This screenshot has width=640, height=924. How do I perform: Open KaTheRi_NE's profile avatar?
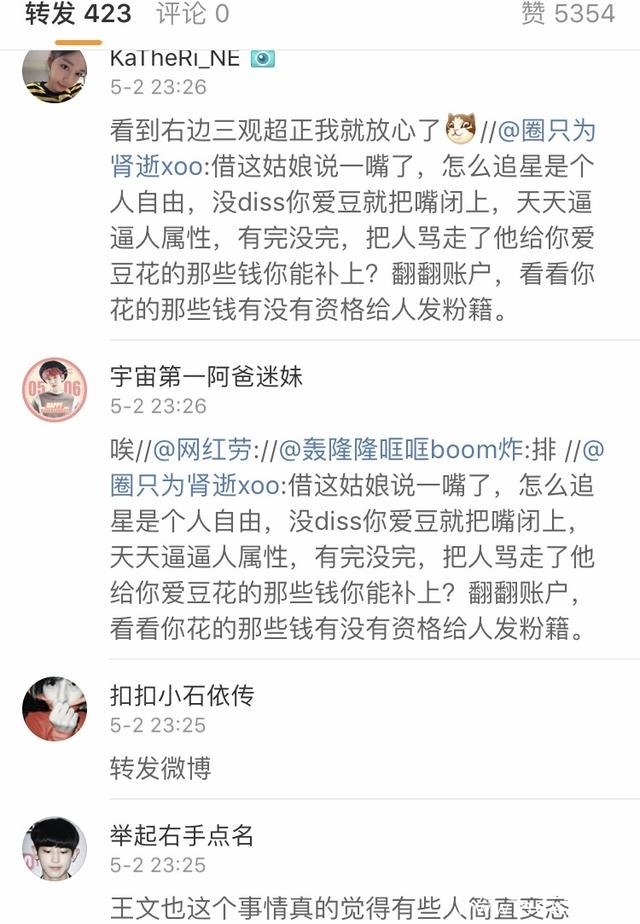coord(54,72)
